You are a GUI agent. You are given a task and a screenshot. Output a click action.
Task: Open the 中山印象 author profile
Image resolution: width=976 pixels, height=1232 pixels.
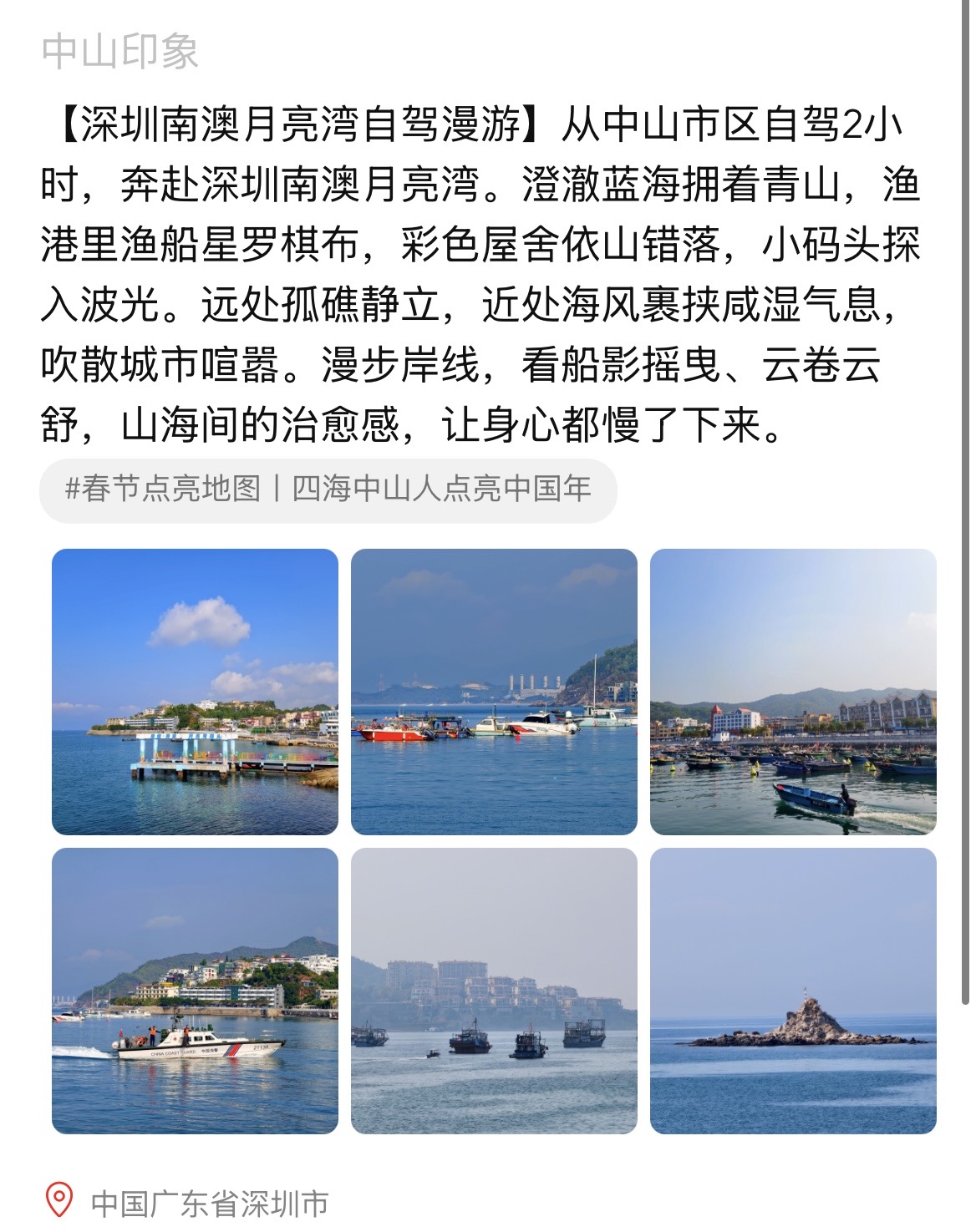(119, 51)
